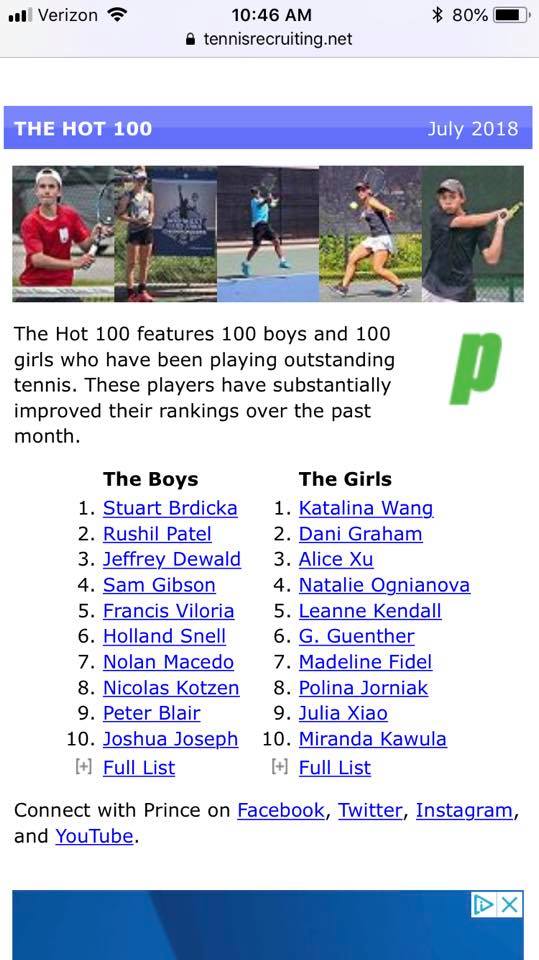Open the boys' Full List

(138, 768)
